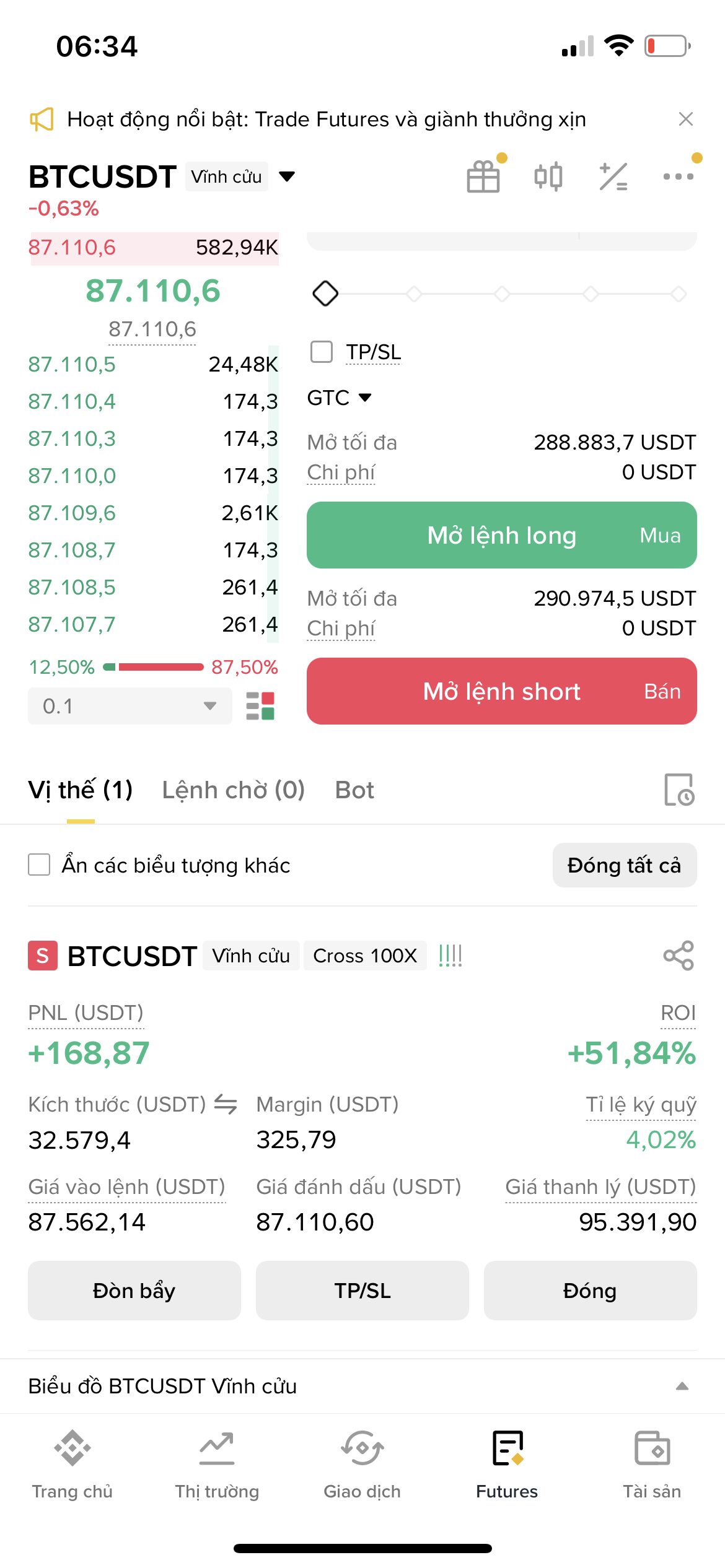Screen dimensions: 725x1568
Task: Open the GTC time-in-force dropdown
Action: (x=340, y=398)
